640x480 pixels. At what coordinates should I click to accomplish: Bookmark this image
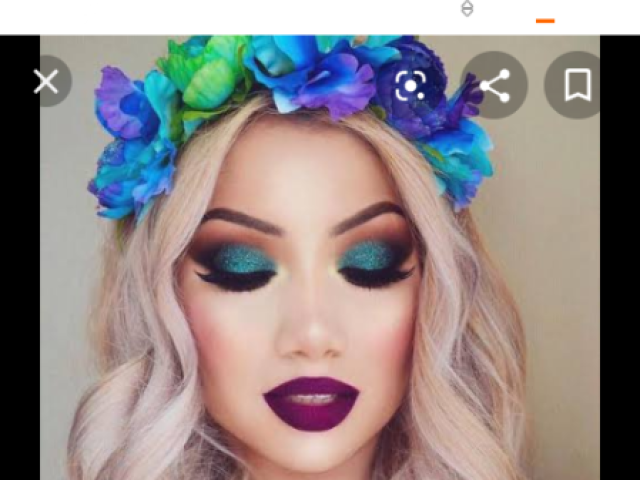click(x=577, y=86)
